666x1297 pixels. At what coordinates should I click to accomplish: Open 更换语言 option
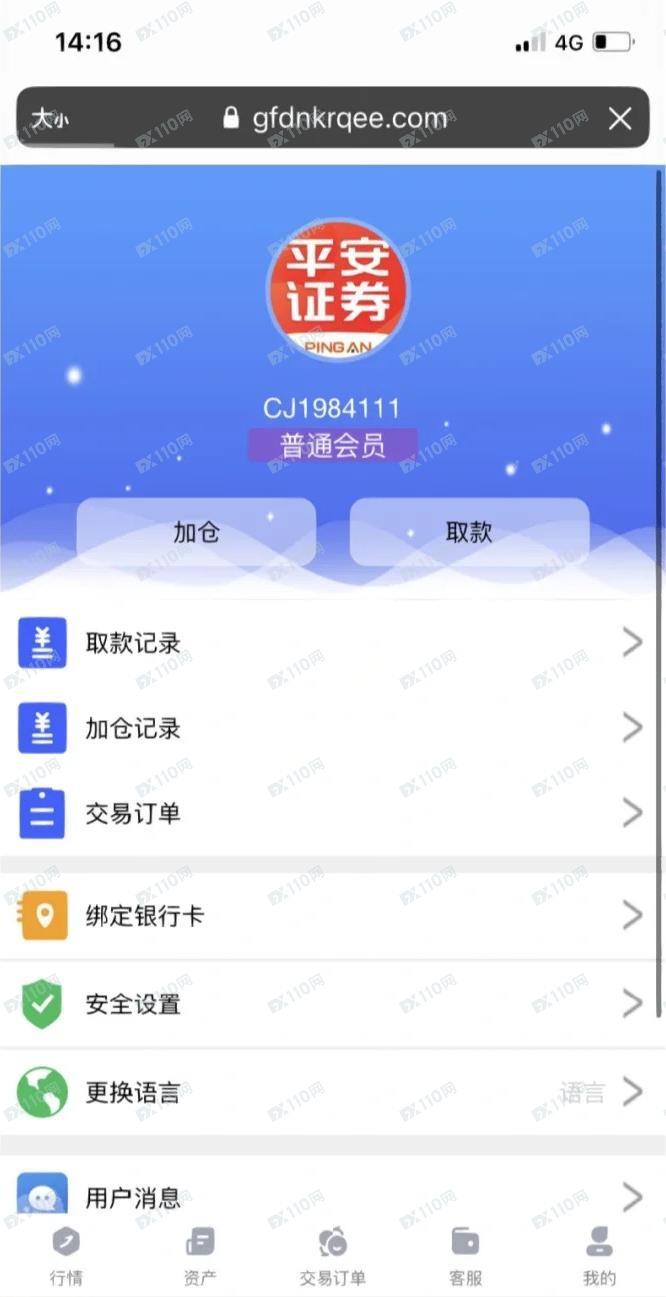330,1091
